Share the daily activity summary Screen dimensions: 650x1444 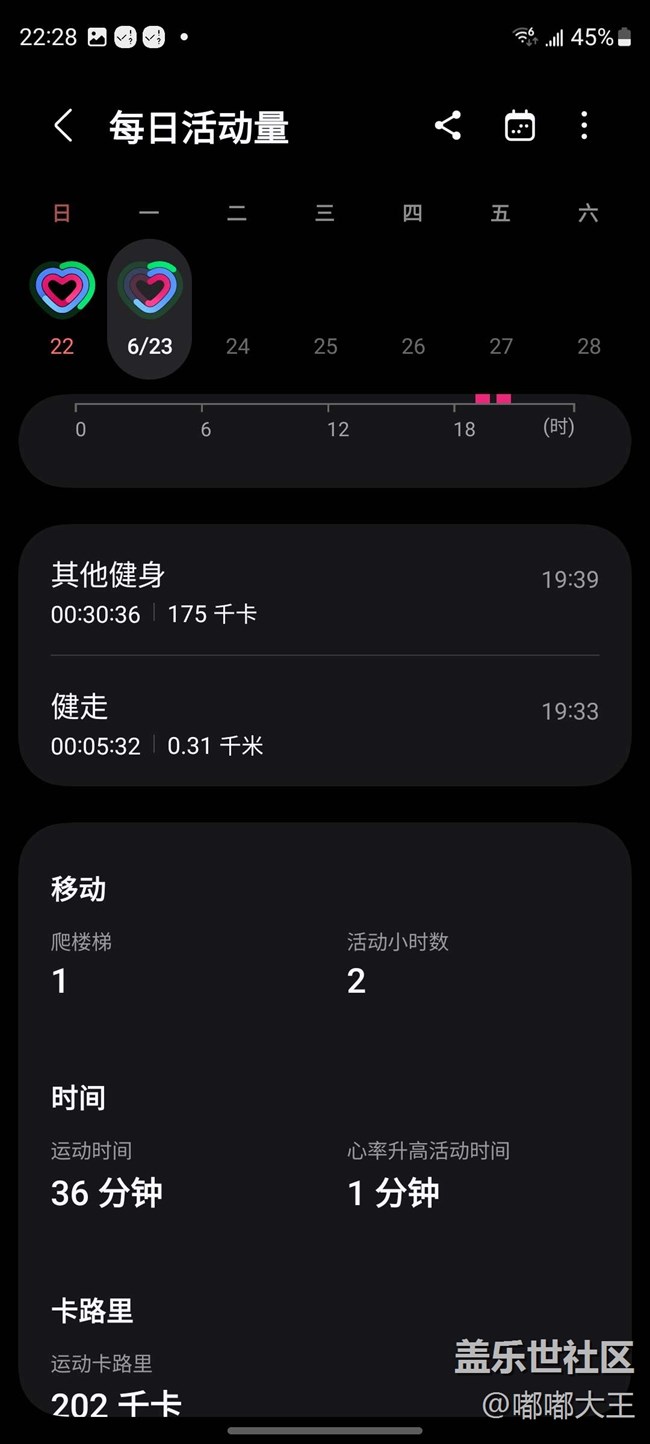[448, 126]
